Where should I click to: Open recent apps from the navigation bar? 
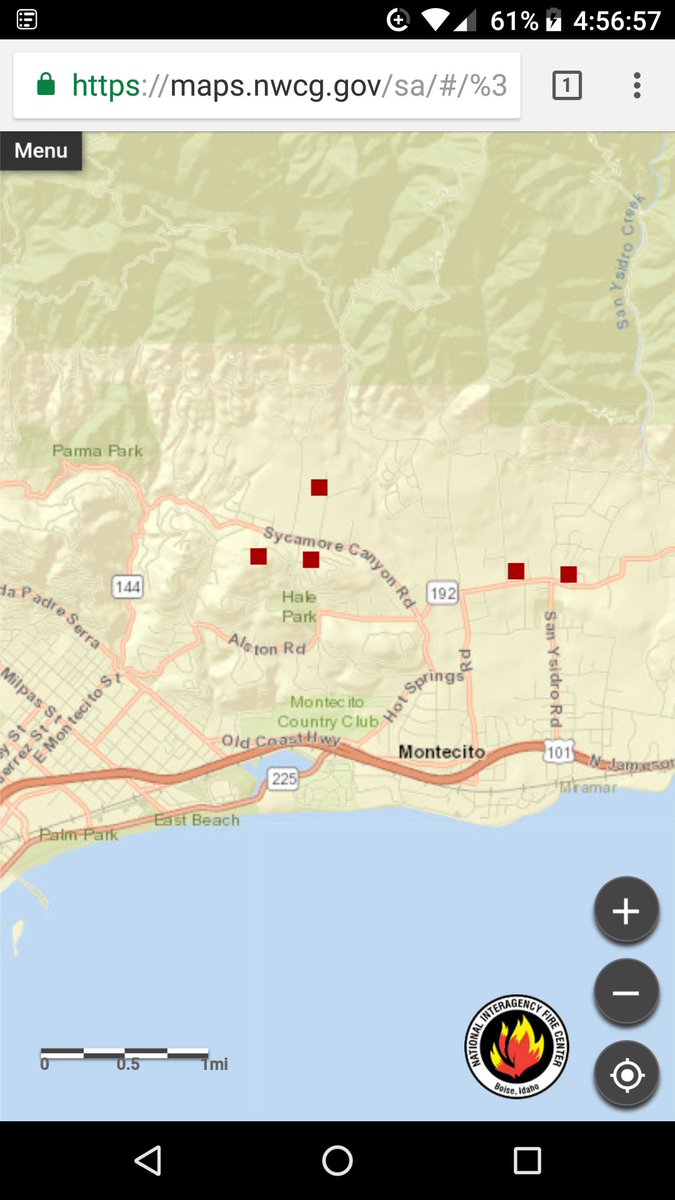(x=527, y=1160)
